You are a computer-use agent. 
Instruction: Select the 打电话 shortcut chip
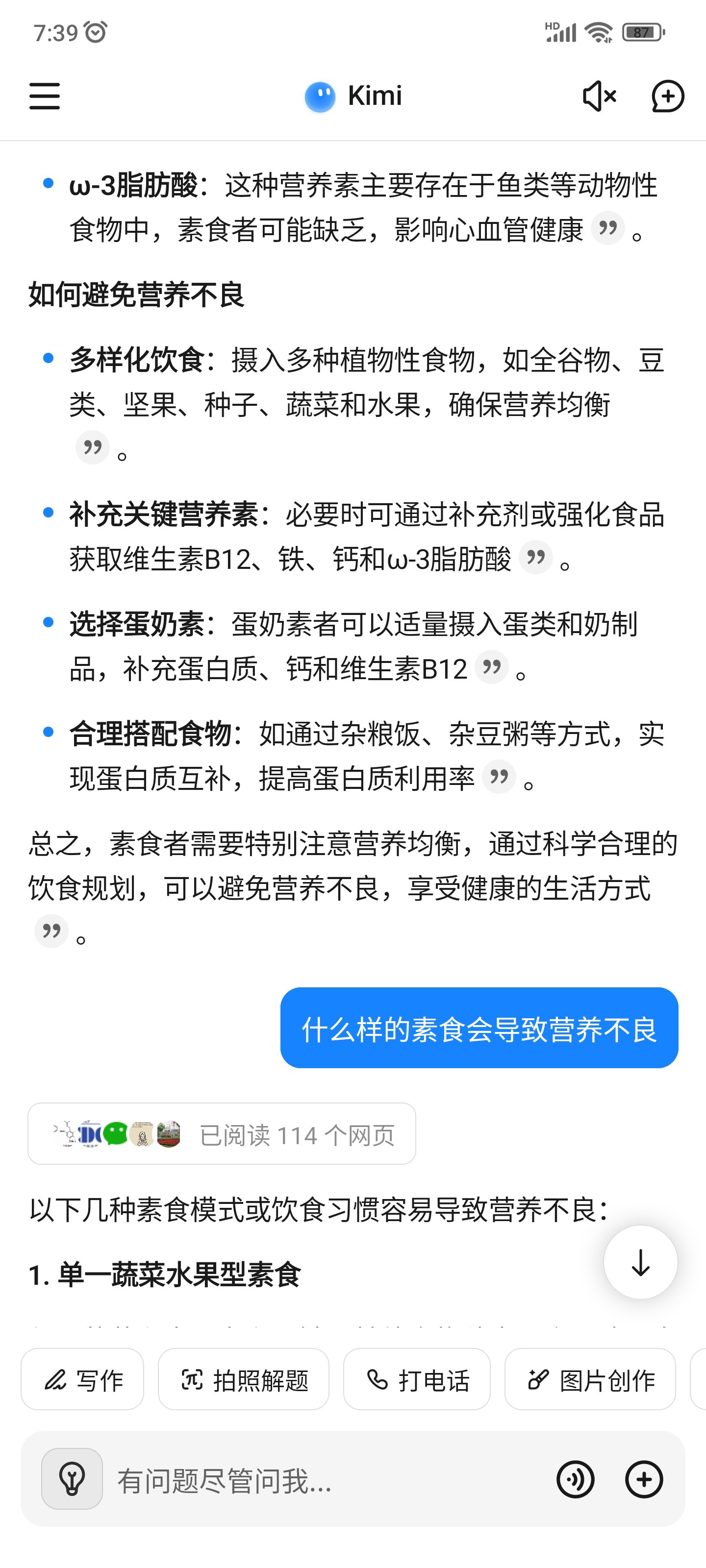[x=417, y=1379]
